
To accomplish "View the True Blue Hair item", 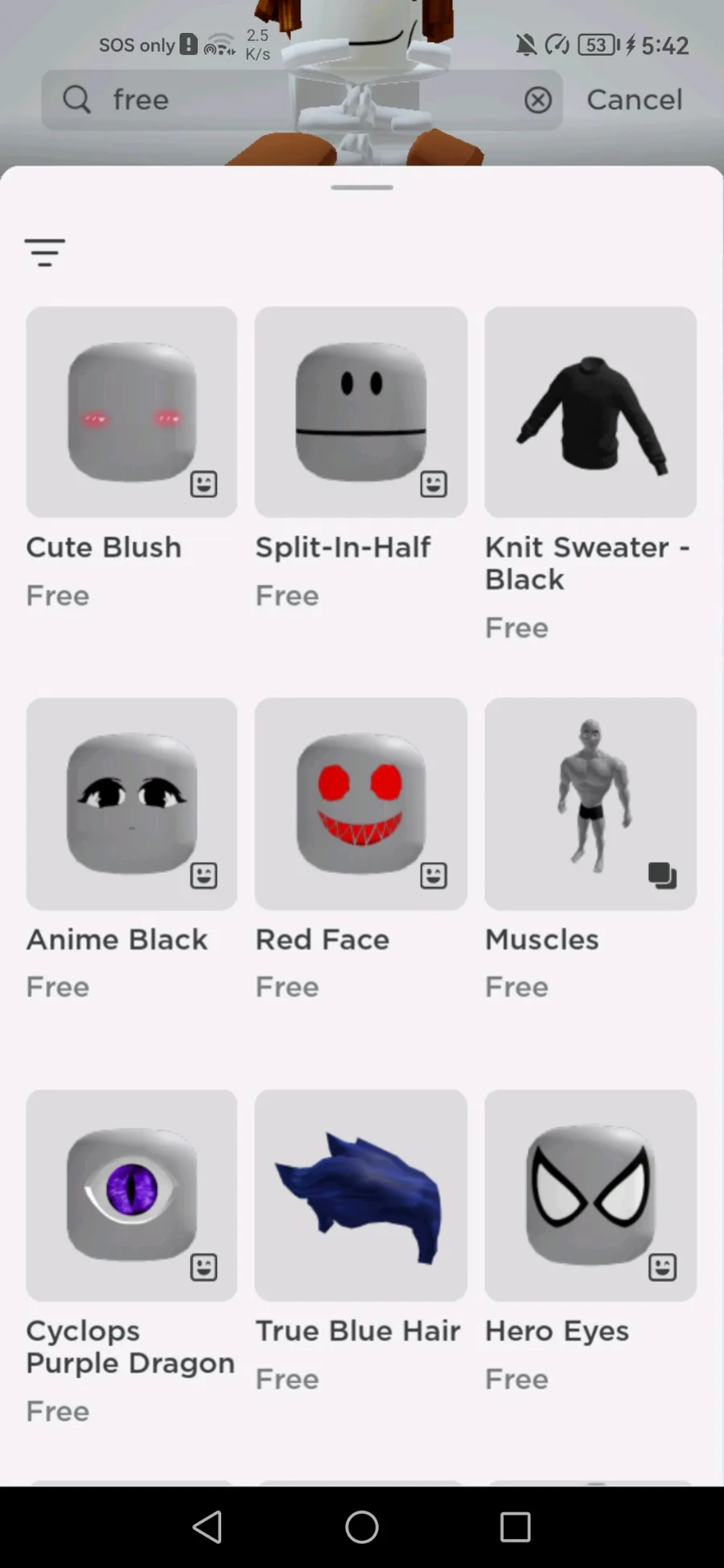I will [x=360, y=1196].
